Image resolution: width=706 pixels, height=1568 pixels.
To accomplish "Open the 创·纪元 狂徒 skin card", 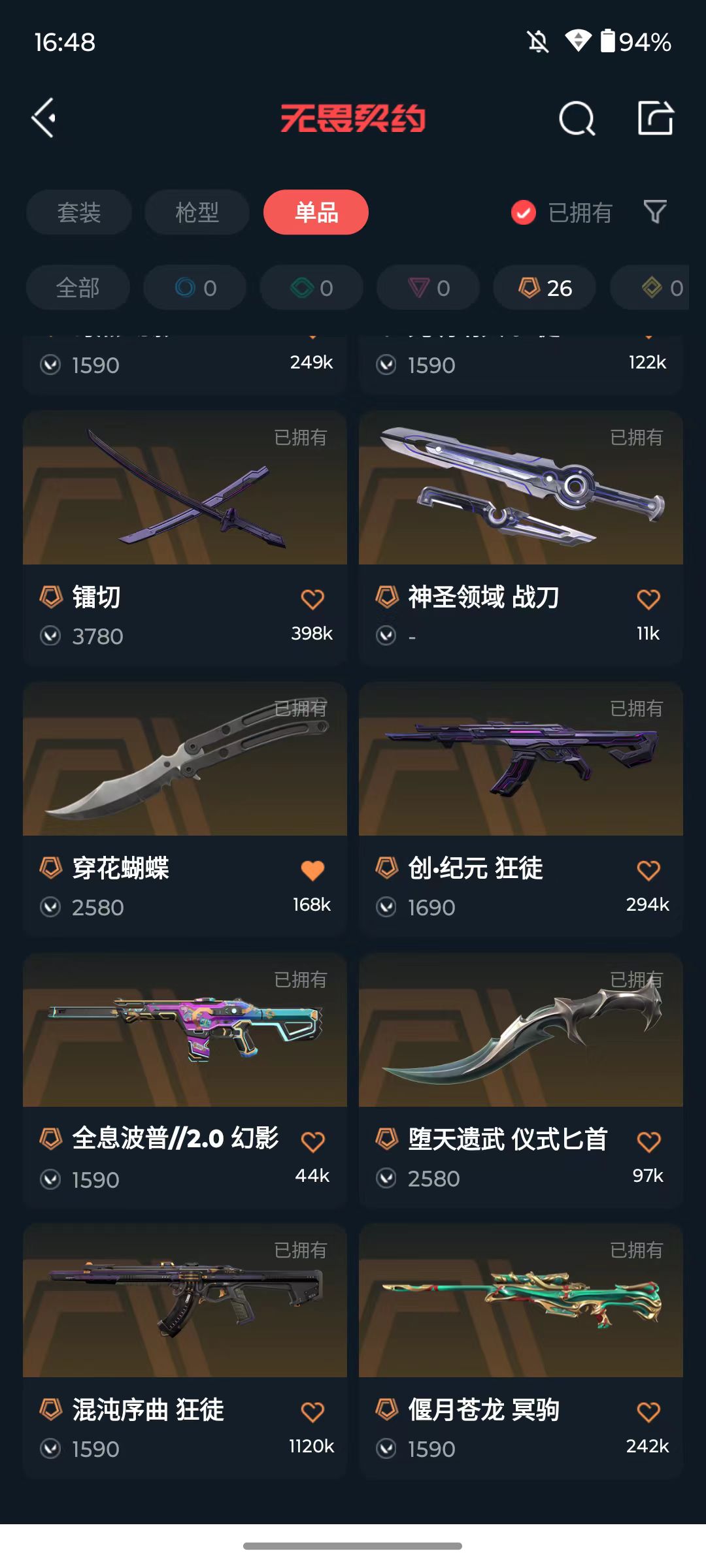I will (x=521, y=809).
